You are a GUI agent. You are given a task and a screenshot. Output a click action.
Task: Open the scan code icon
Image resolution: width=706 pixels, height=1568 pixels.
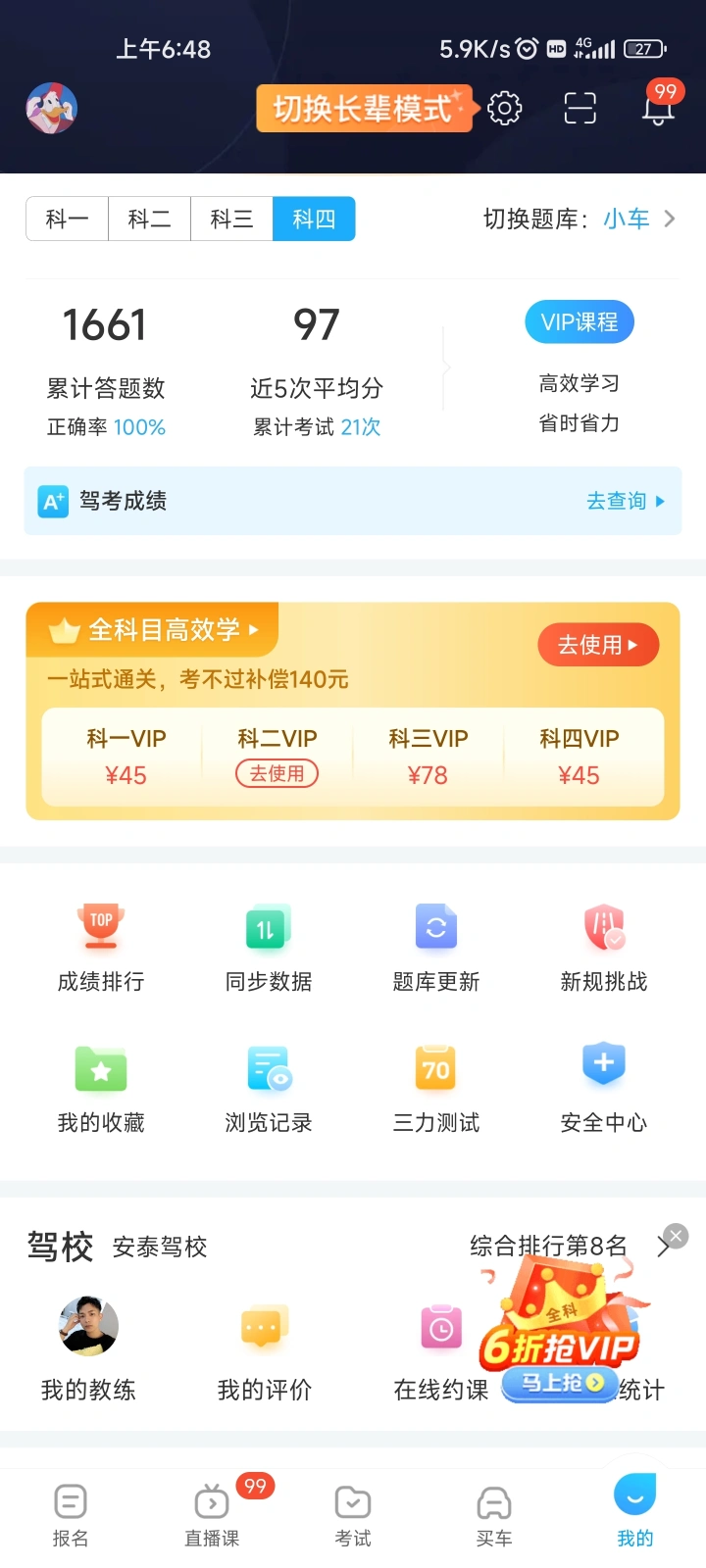[x=580, y=108]
